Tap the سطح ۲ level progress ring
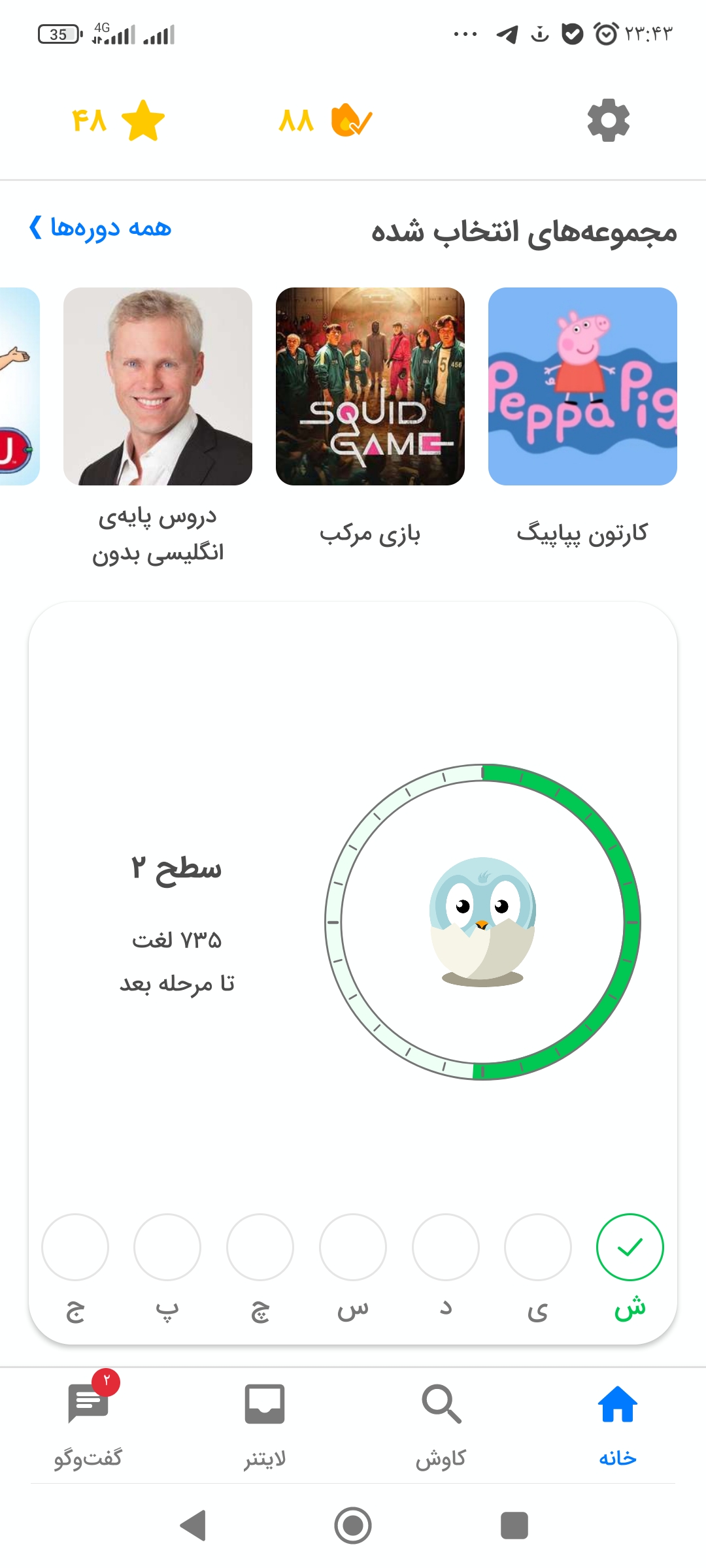This screenshot has height=1568, width=706. tap(483, 922)
